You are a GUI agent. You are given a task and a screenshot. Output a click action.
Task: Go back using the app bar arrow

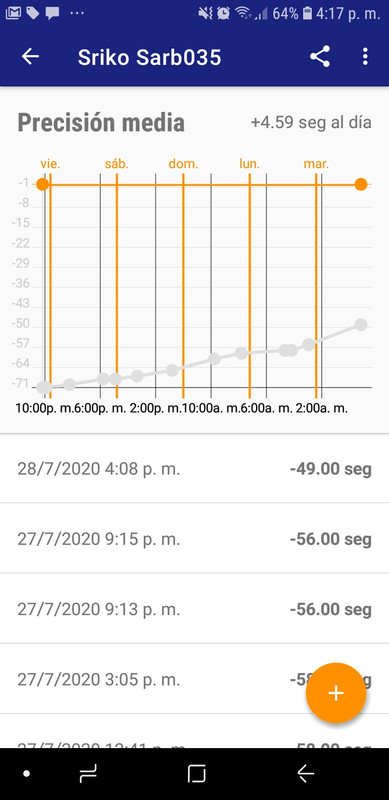coord(30,57)
